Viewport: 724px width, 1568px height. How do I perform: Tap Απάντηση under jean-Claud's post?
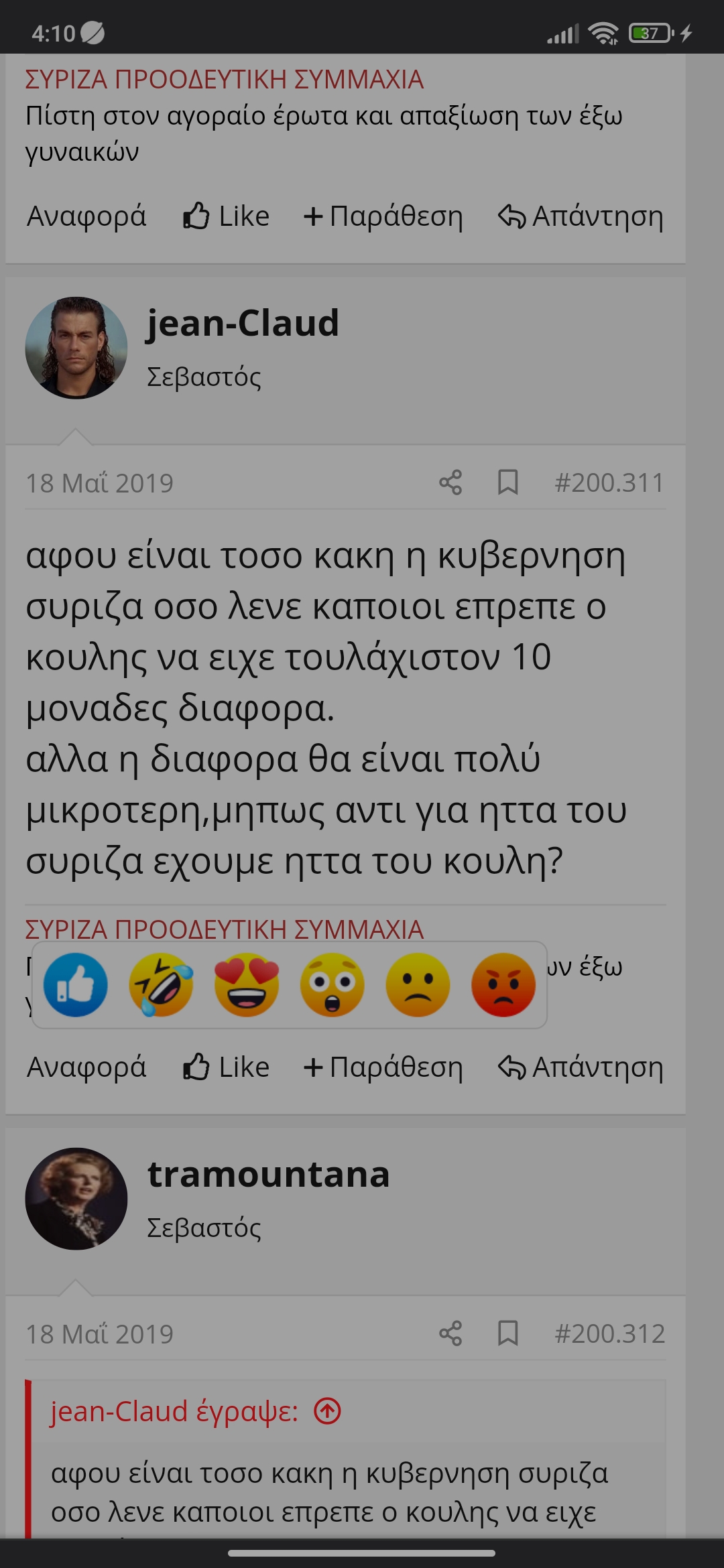tap(581, 1067)
